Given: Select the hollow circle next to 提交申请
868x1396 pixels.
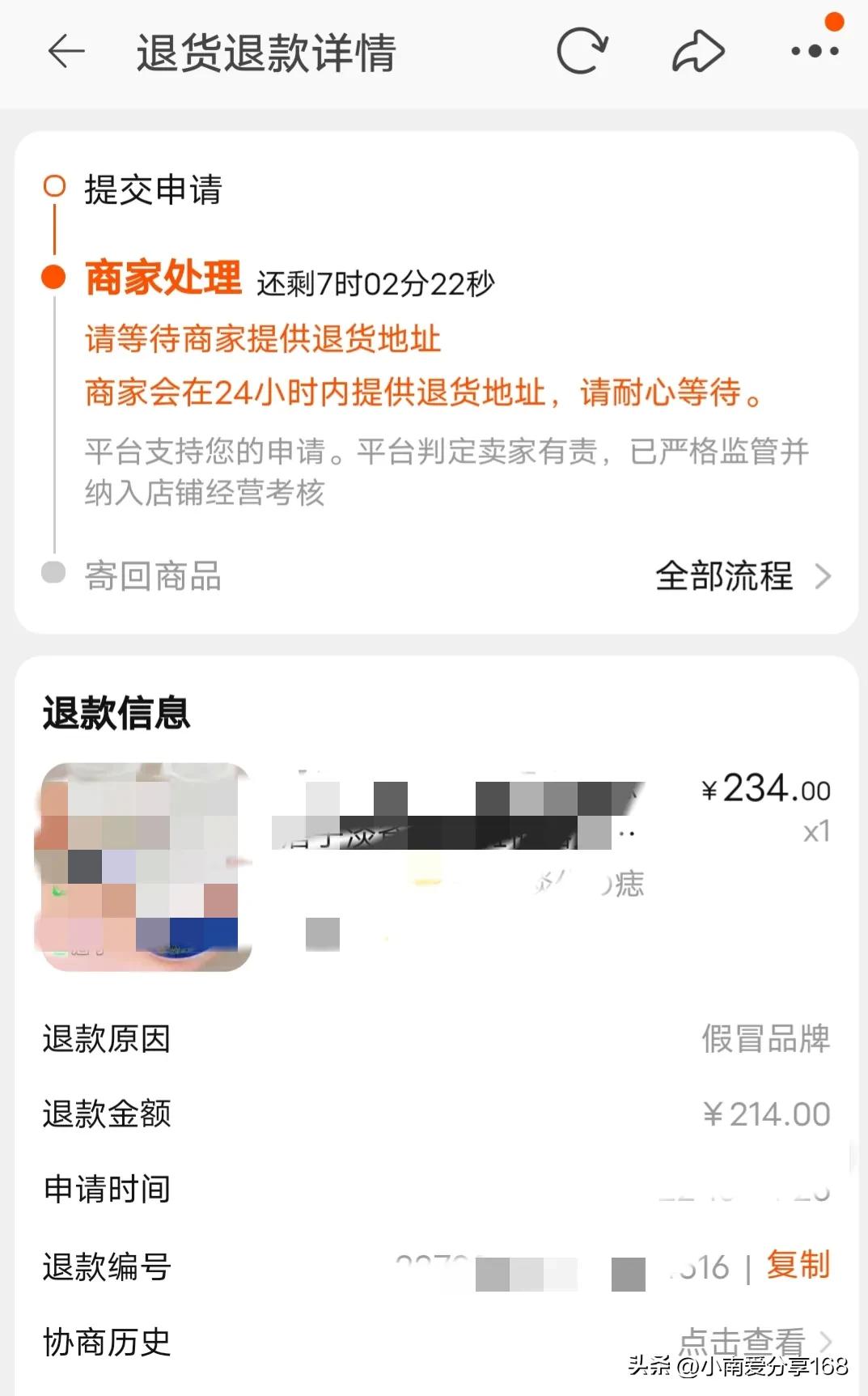Looking at the screenshot, I should pyautogui.click(x=55, y=185).
